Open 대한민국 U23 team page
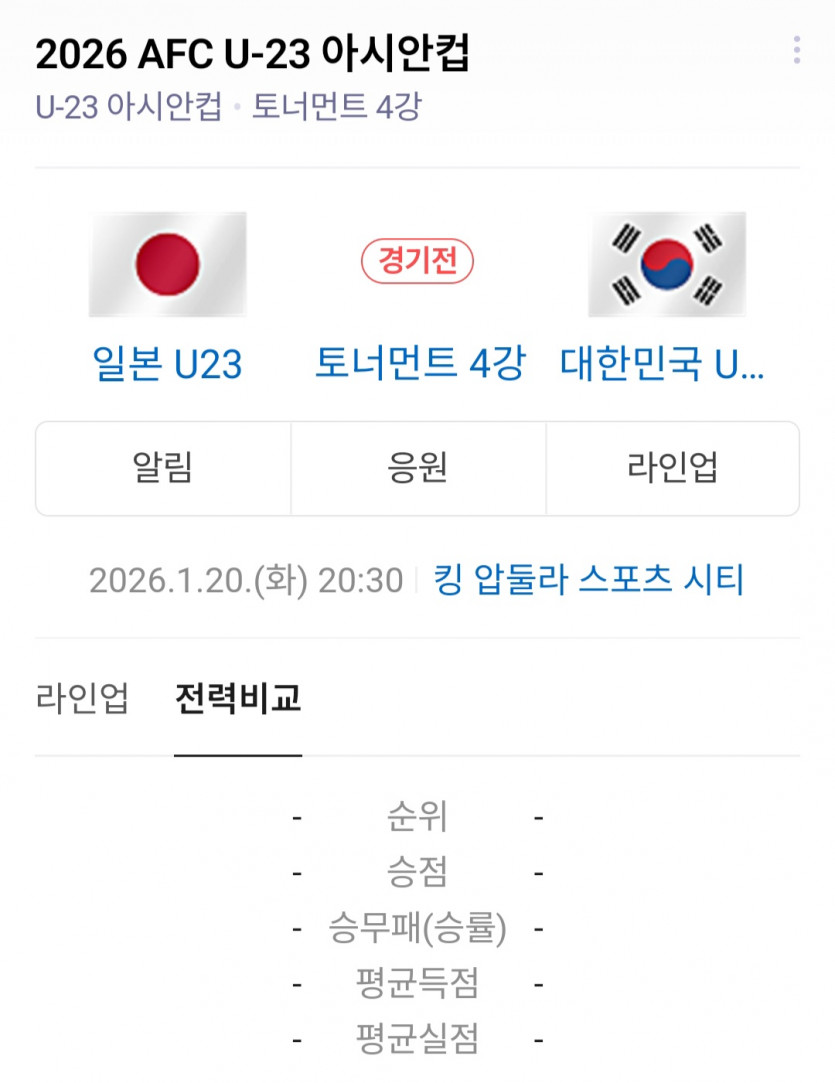835x1083 pixels. [663, 364]
